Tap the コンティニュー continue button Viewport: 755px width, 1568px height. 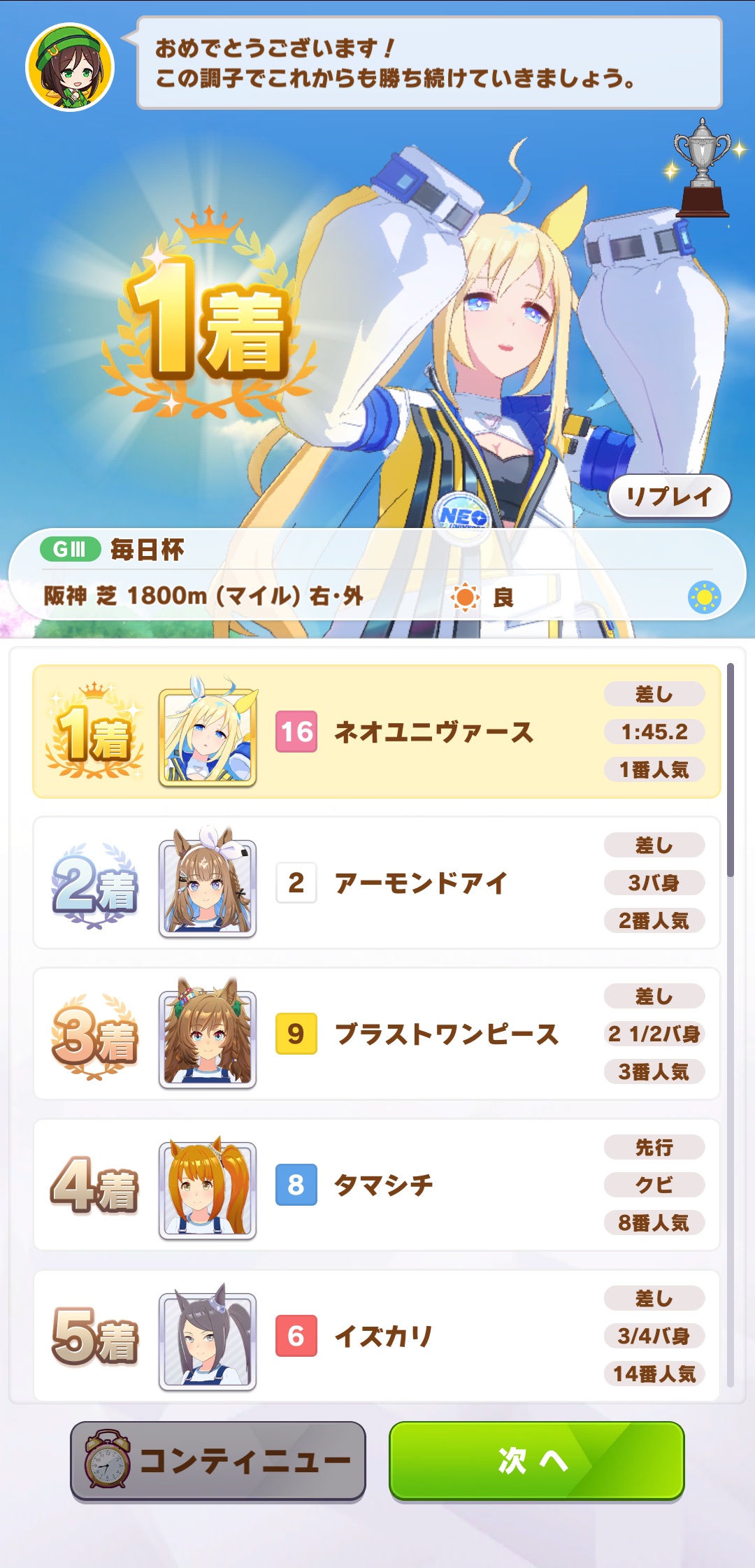tap(218, 1461)
